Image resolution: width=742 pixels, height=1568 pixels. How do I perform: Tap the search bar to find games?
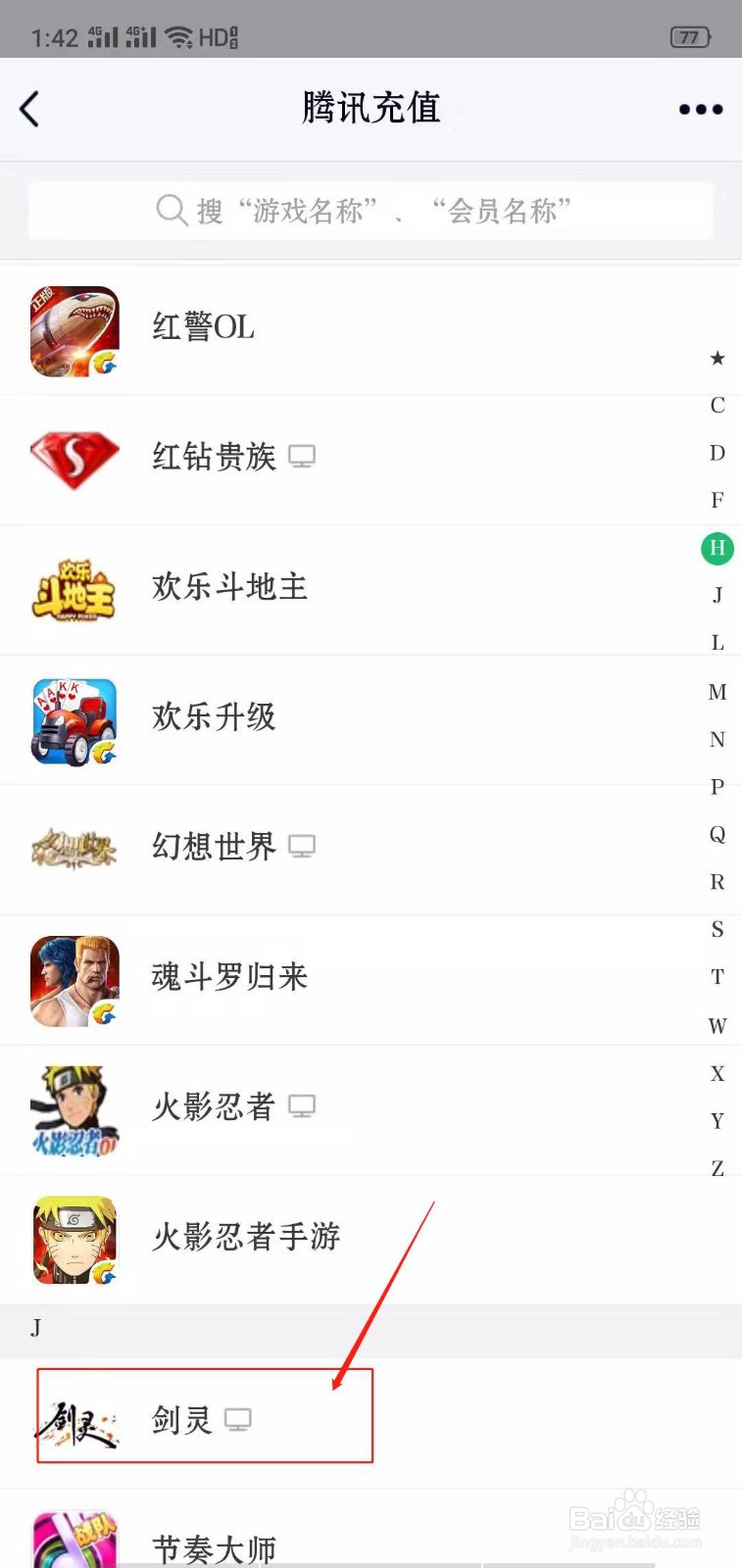[371, 210]
